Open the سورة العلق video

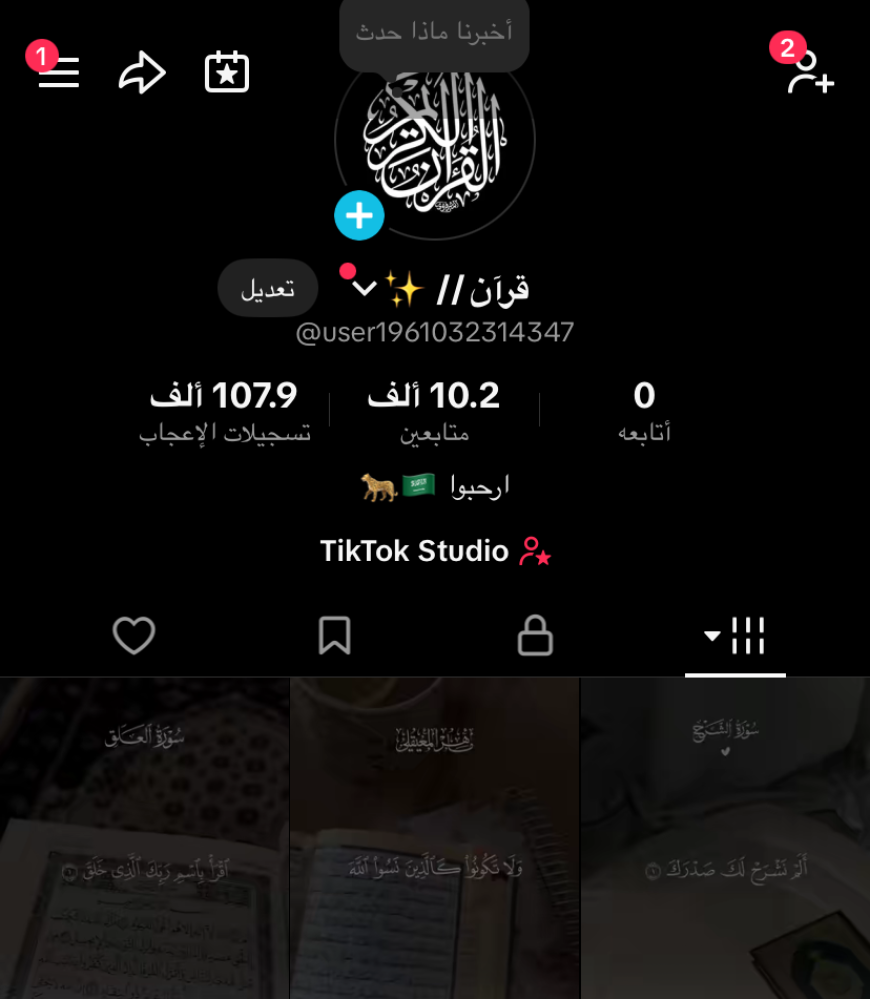[144, 838]
